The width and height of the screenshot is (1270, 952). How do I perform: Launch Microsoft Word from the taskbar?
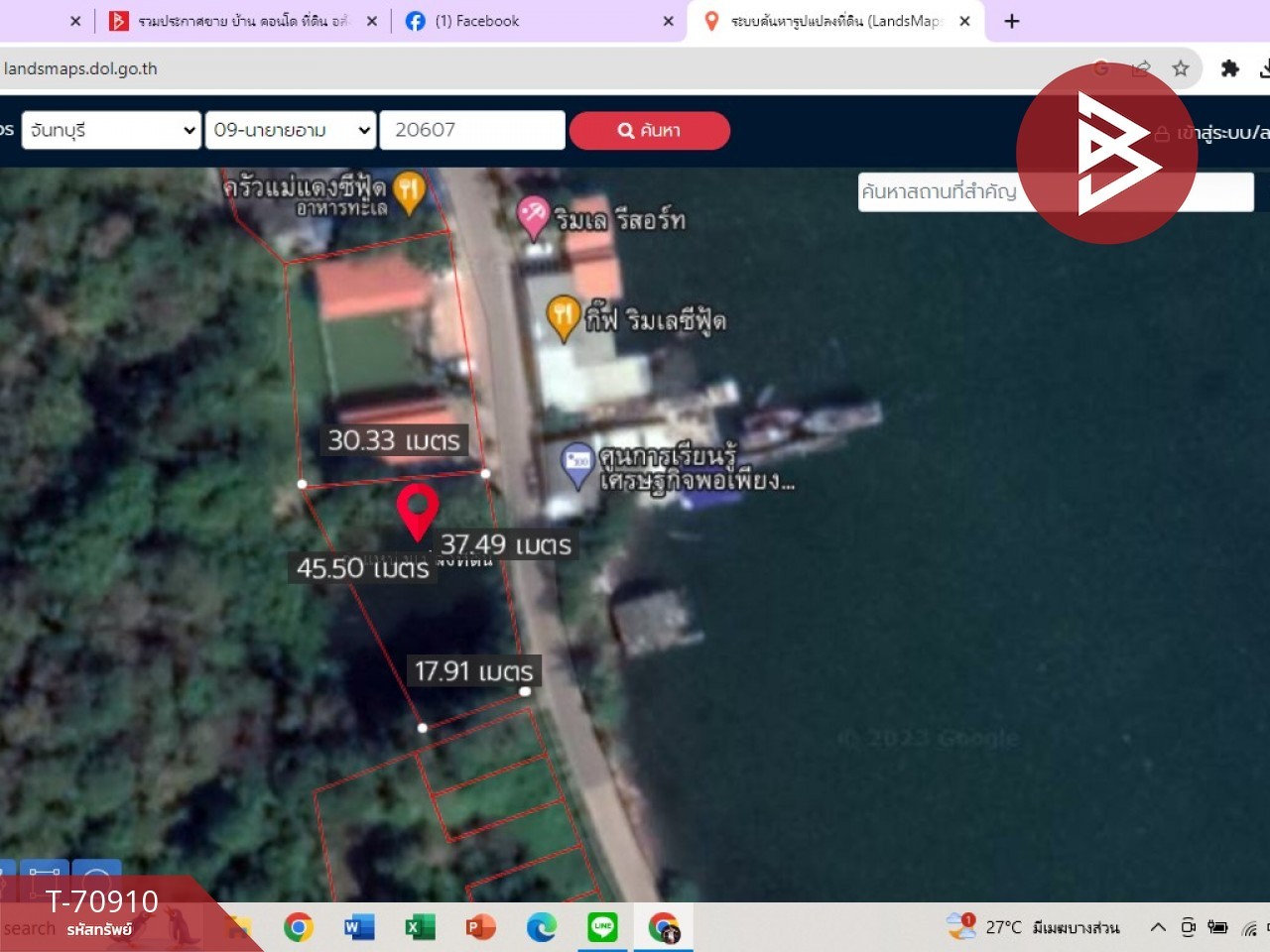[x=359, y=927]
